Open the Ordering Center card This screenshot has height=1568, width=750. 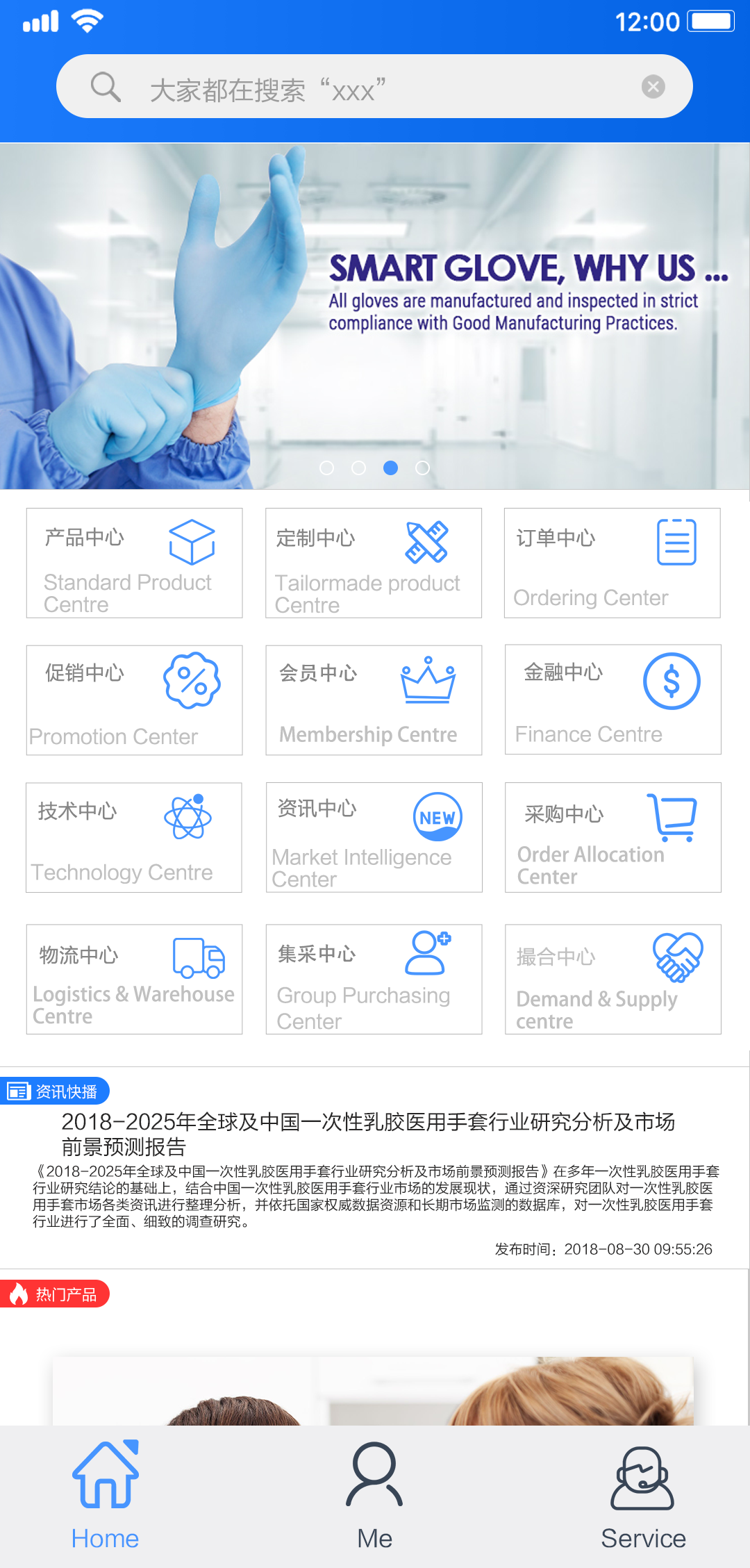[612, 563]
